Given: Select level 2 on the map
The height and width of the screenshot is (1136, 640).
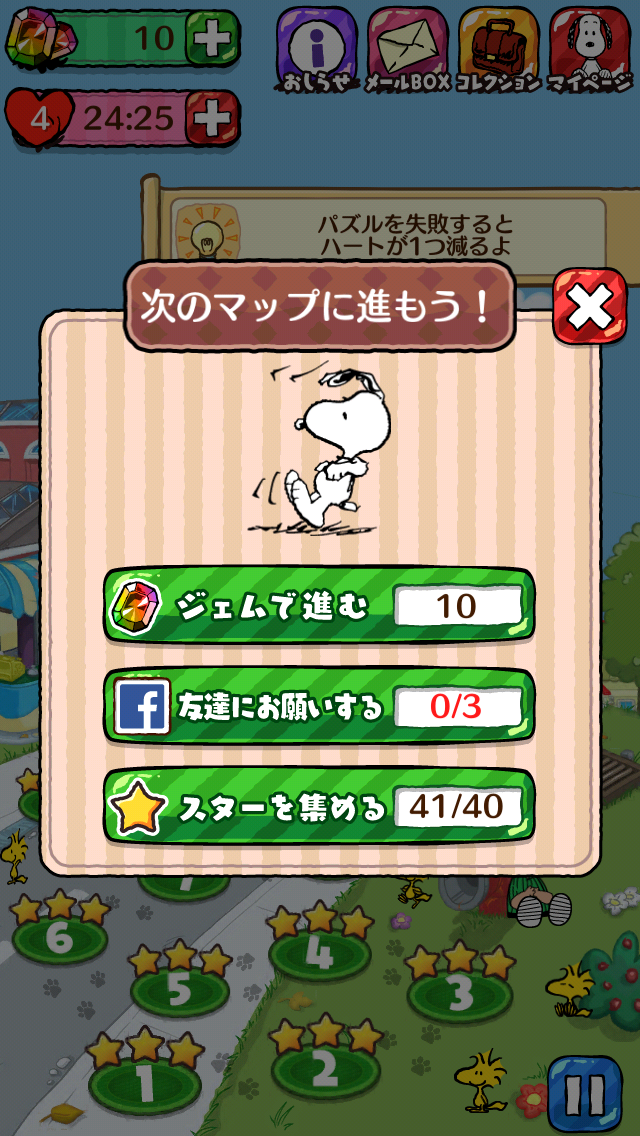Looking at the screenshot, I should click(324, 1069).
